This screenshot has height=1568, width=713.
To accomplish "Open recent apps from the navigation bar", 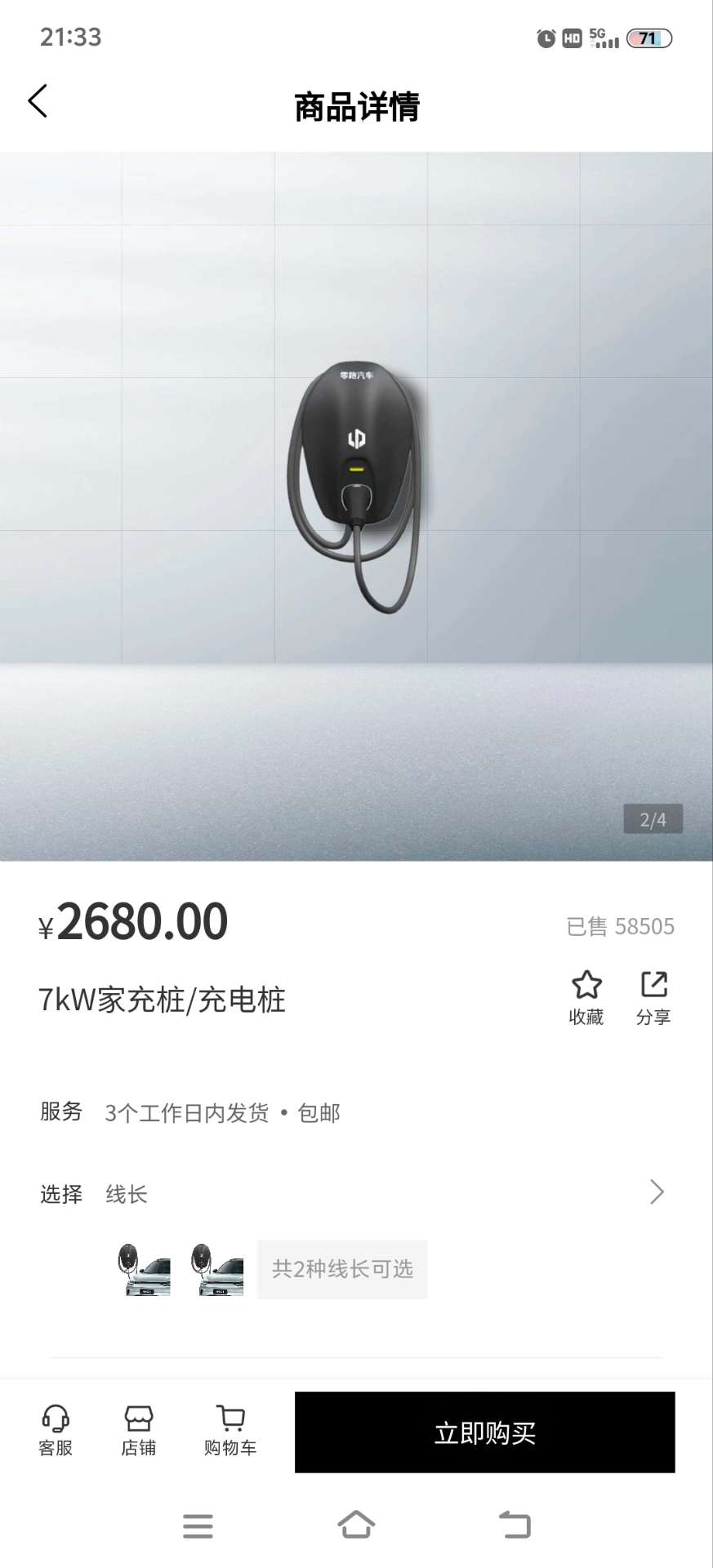I will point(198,1525).
